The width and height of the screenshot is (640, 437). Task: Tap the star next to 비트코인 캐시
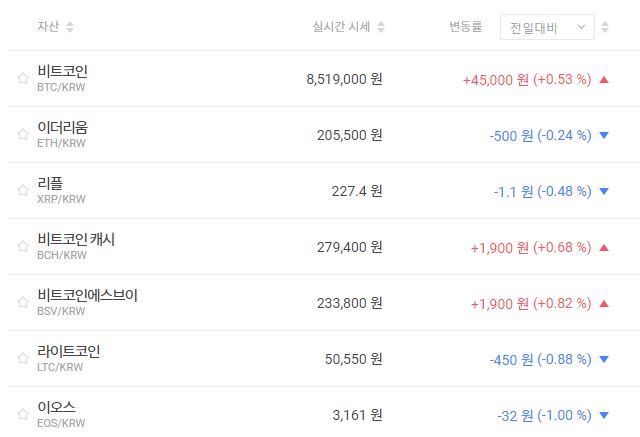coord(22,246)
